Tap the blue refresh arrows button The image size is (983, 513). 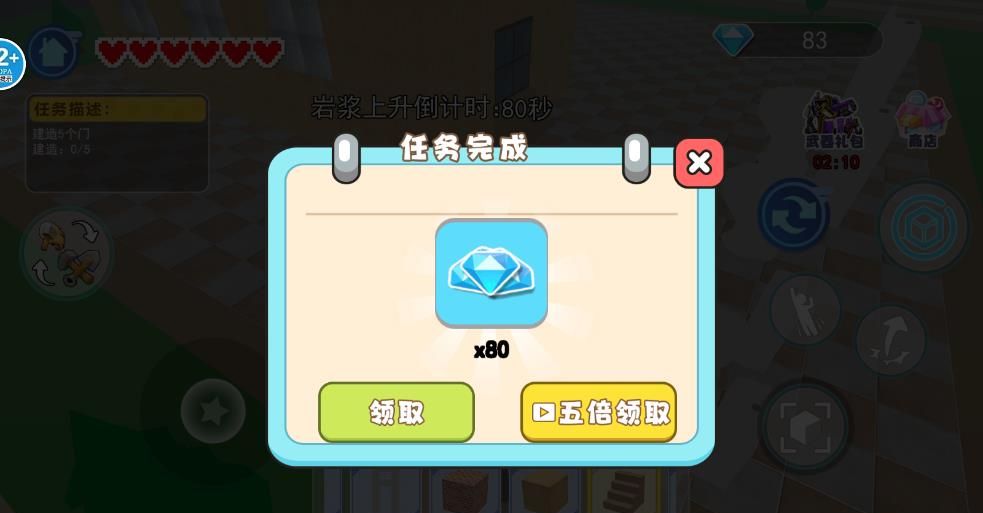pos(793,214)
